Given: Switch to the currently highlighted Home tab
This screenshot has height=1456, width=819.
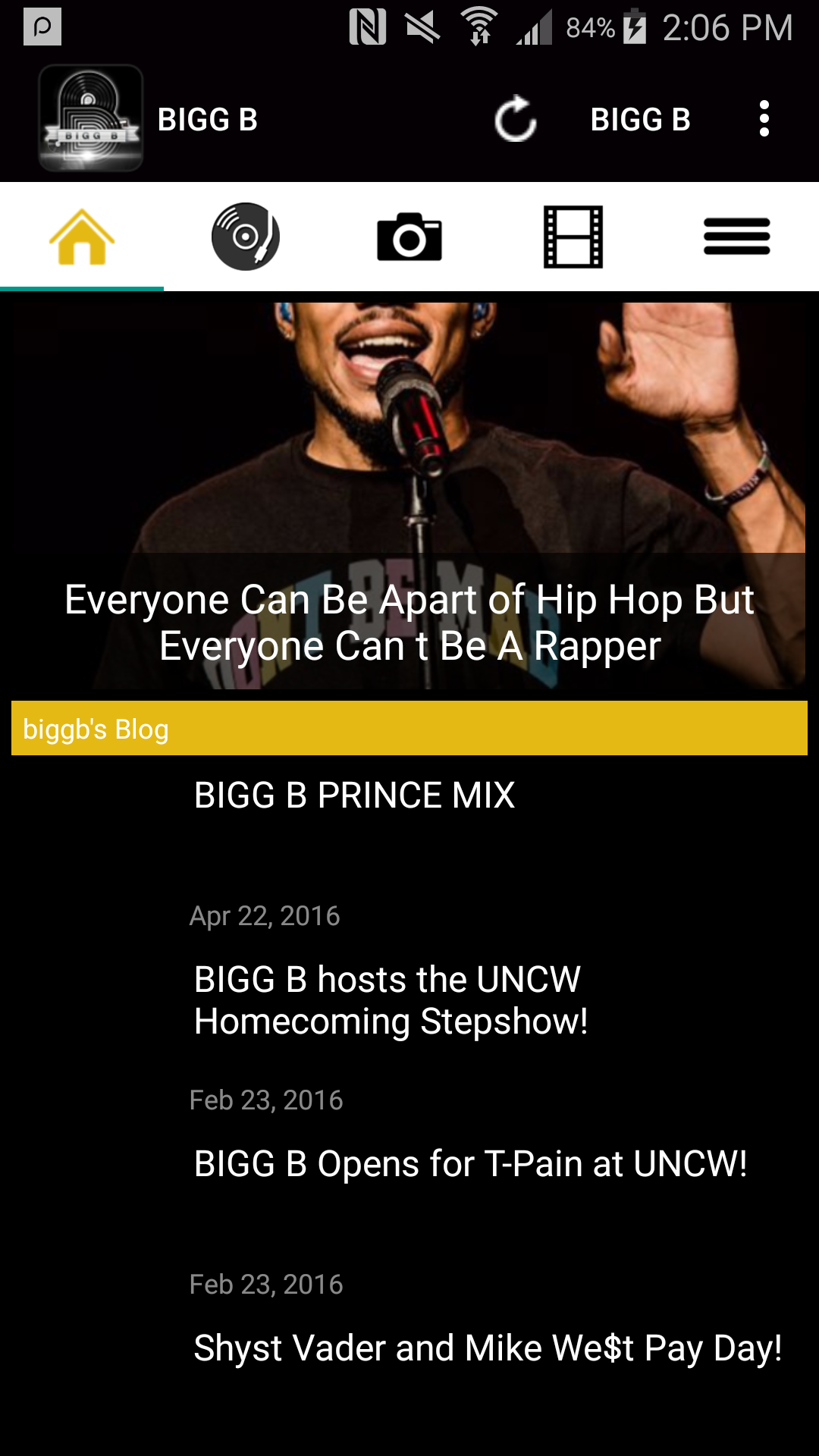Looking at the screenshot, I should pos(81,236).
